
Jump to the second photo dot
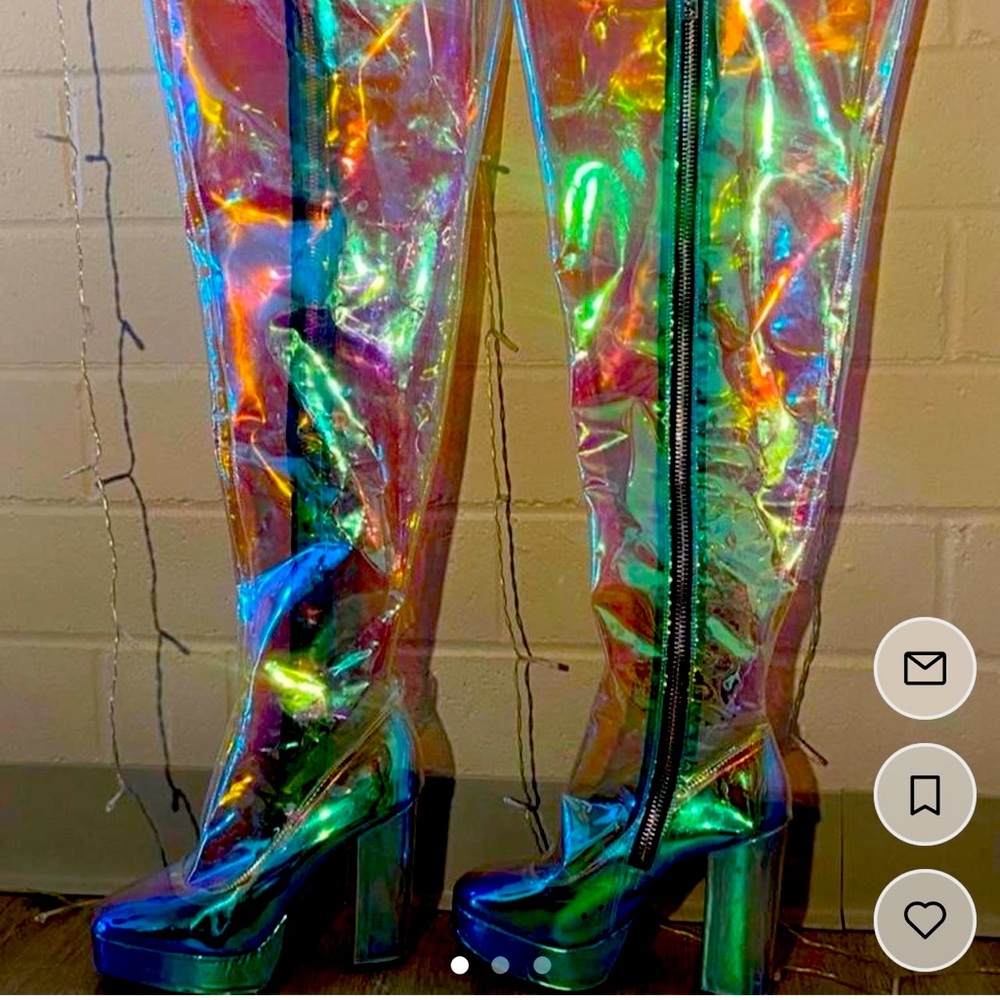pos(500,965)
